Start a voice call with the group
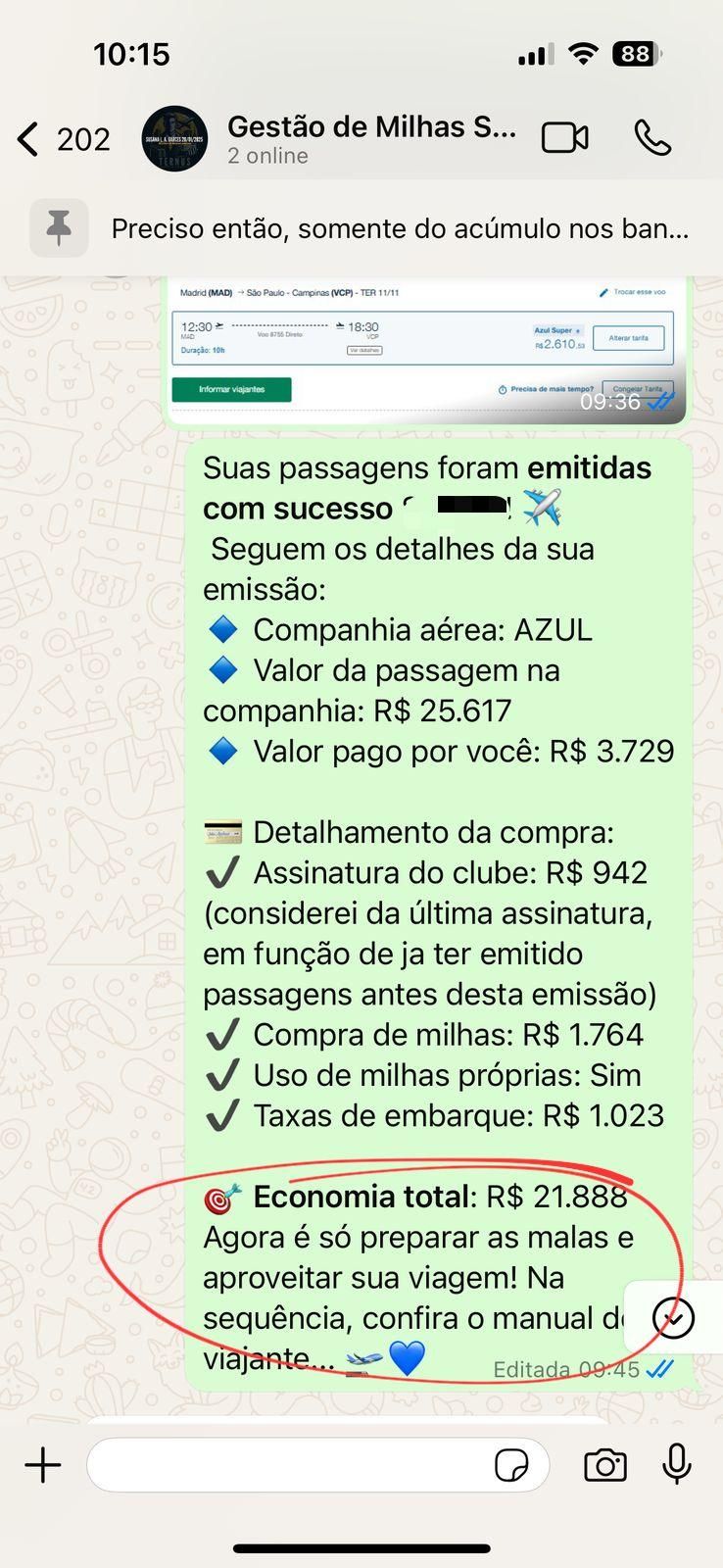The image size is (723, 1568). tap(652, 138)
